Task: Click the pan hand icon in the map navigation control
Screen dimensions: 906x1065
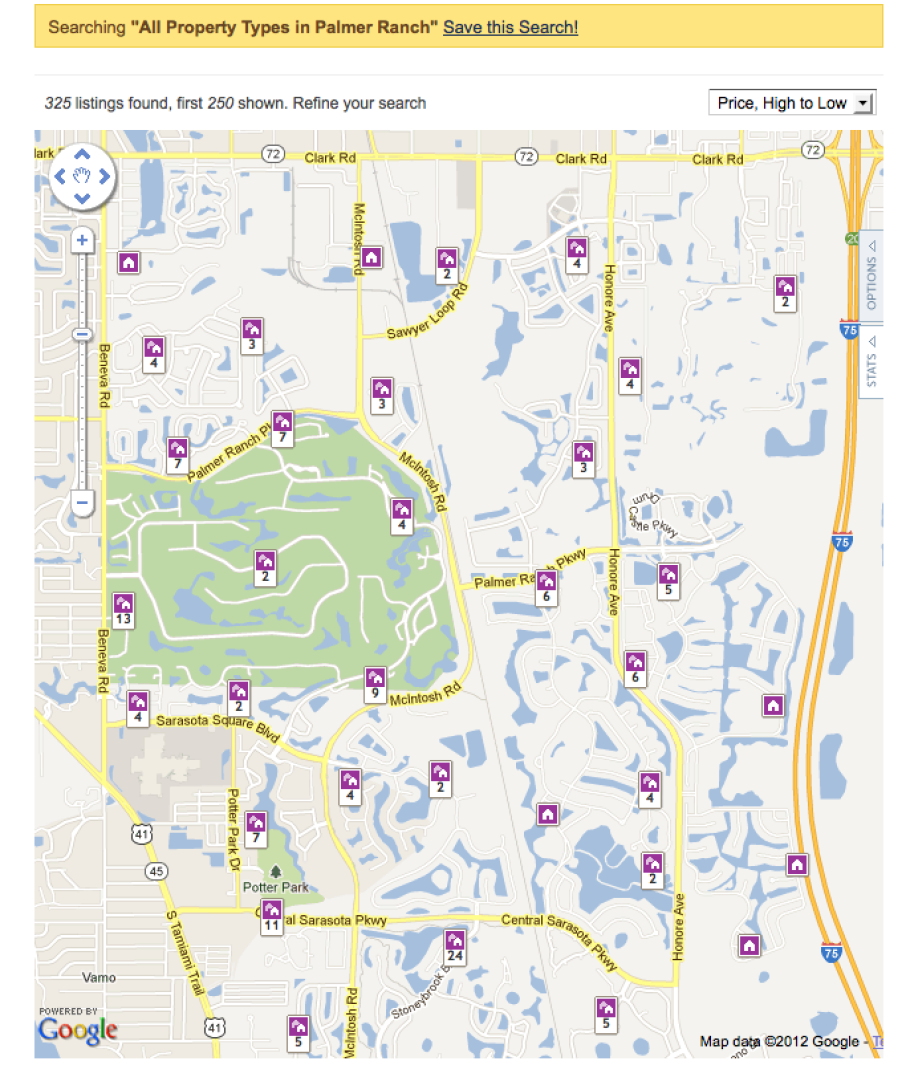Action: (x=83, y=176)
